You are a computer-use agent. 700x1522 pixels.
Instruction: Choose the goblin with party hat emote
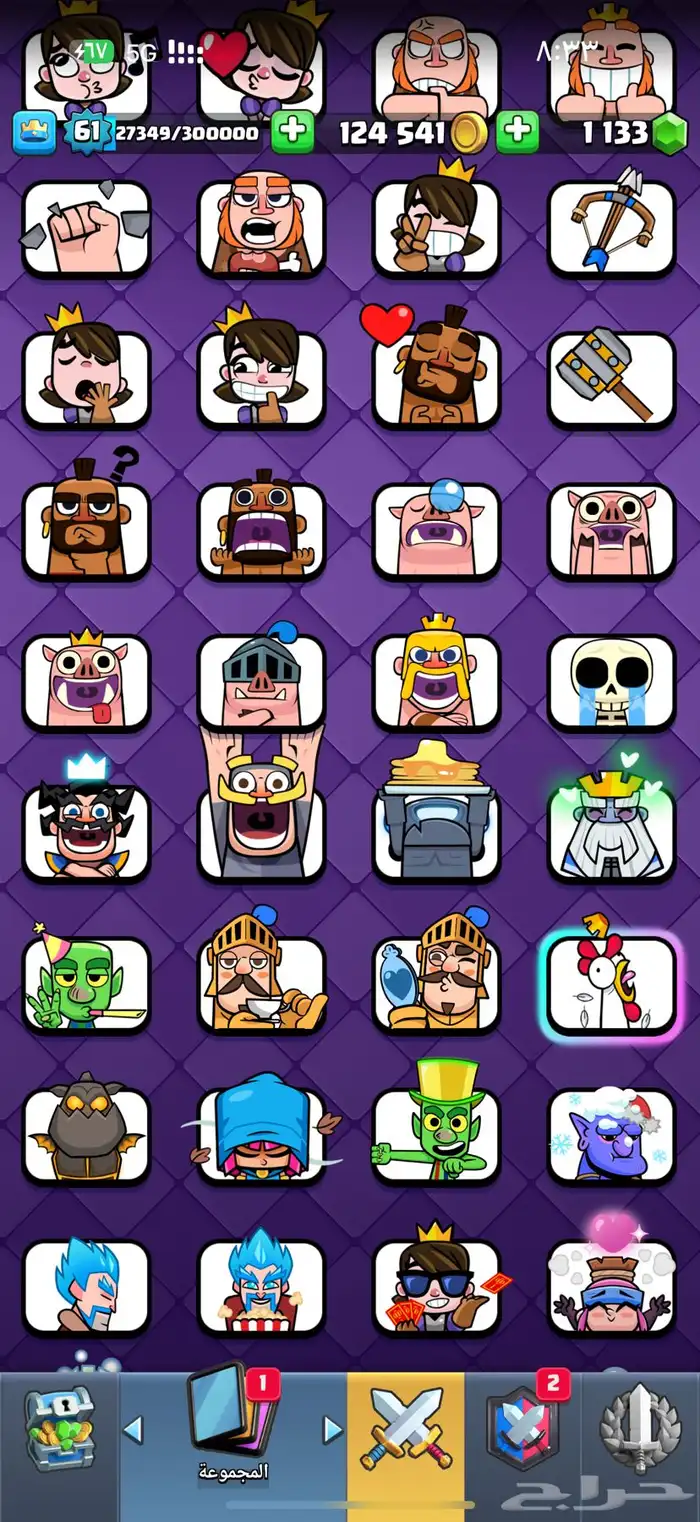click(86, 985)
